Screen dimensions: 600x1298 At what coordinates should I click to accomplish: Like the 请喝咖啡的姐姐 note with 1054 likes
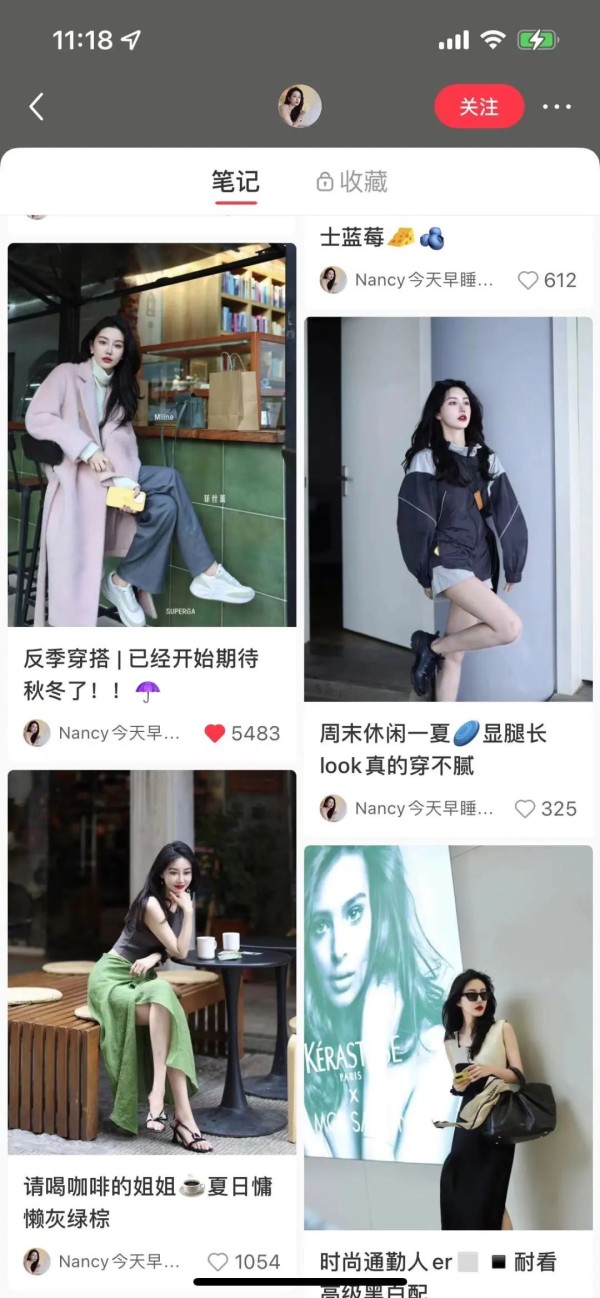tap(218, 1262)
